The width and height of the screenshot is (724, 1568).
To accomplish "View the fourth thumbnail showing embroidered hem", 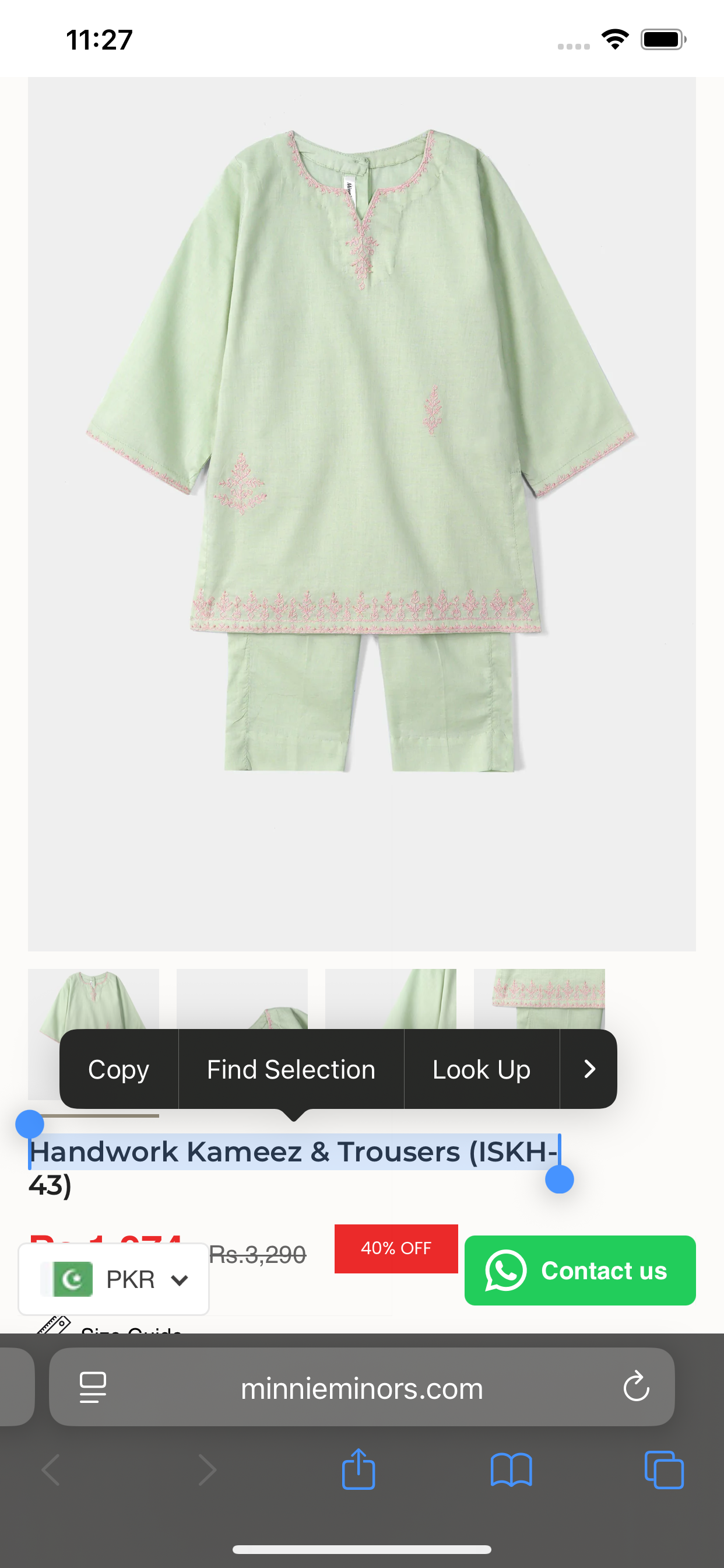I will pos(539,997).
